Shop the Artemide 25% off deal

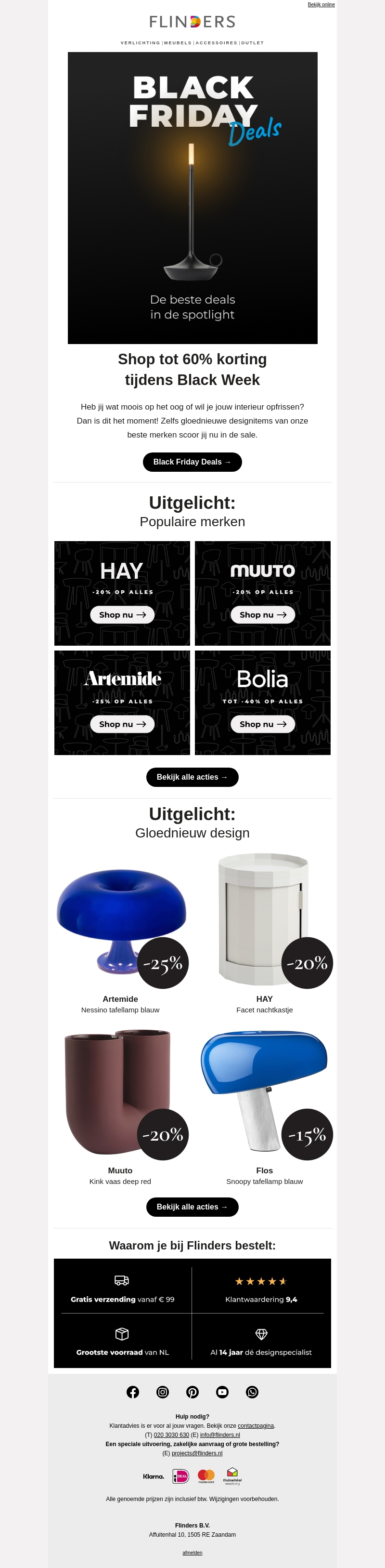coord(122,724)
